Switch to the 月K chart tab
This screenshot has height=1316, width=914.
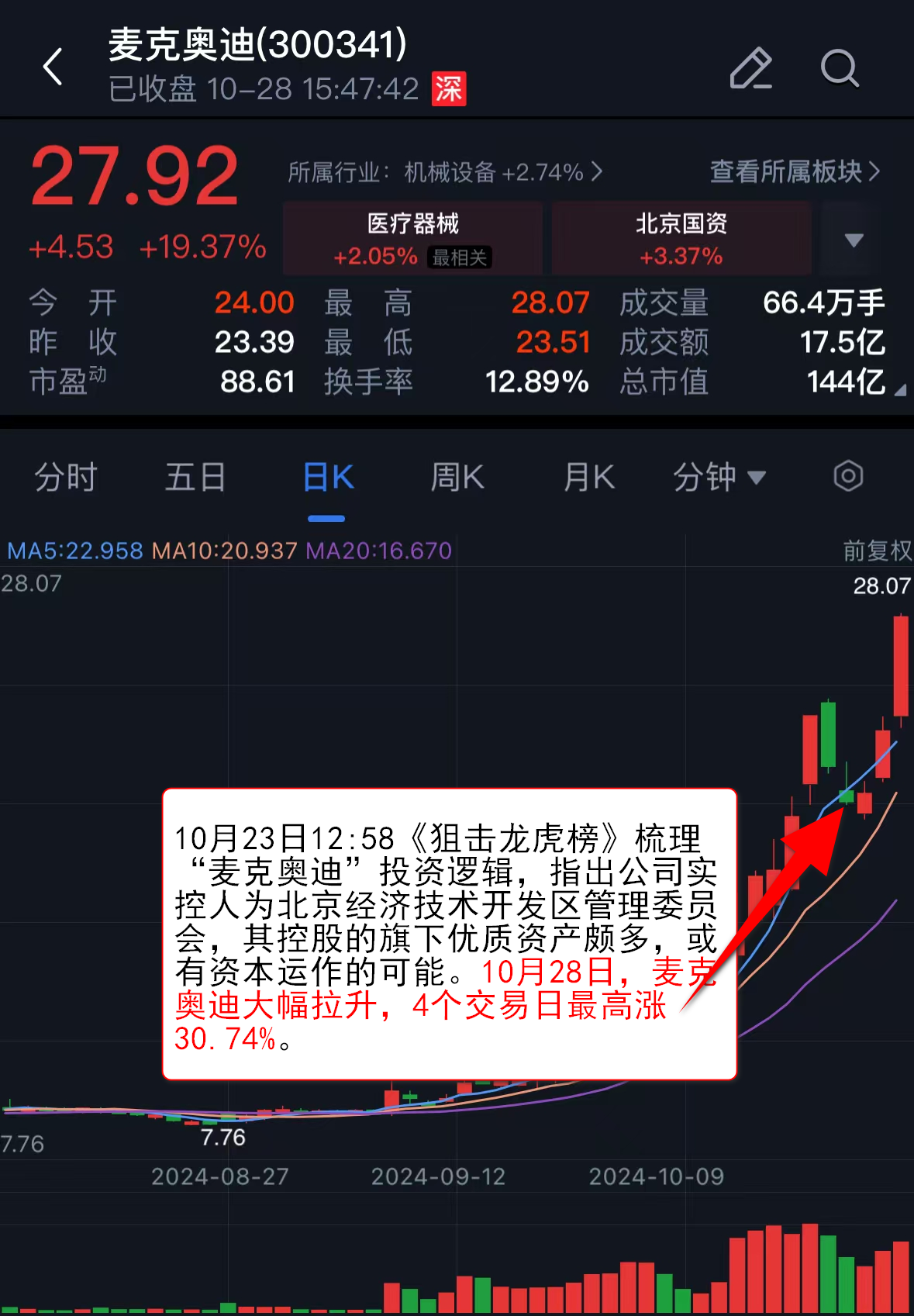[x=588, y=477]
